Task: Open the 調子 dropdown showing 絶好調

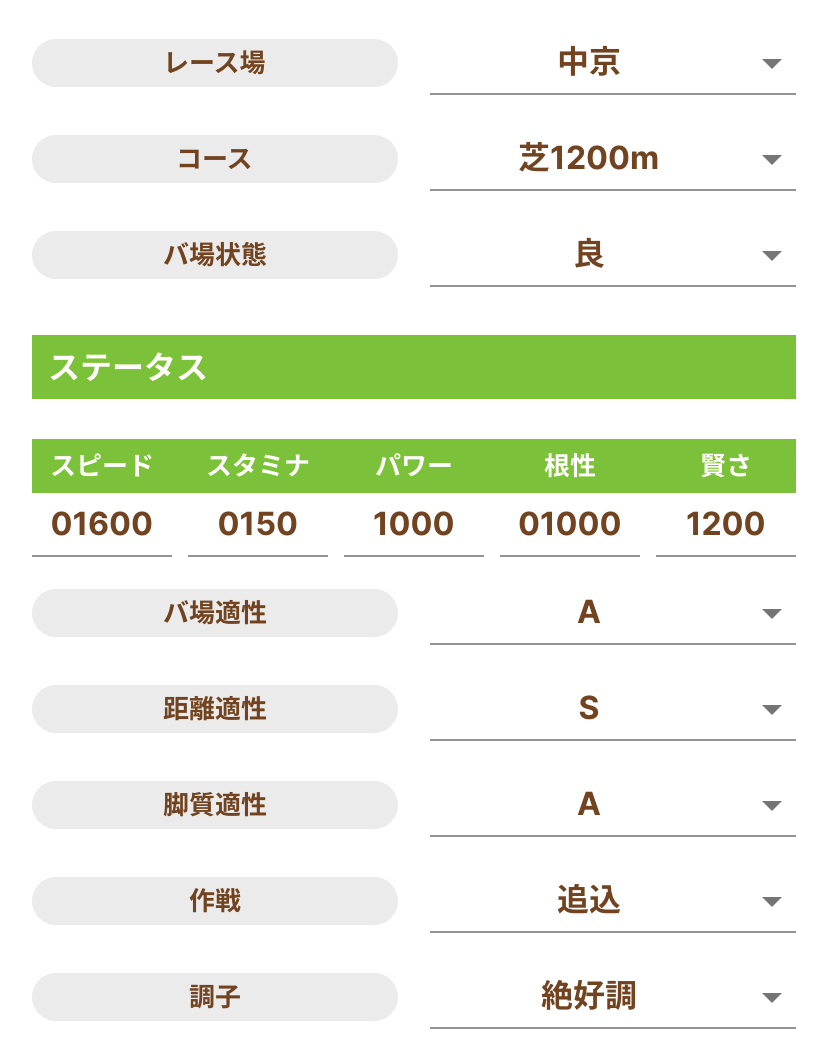Action: click(x=612, y=997)
